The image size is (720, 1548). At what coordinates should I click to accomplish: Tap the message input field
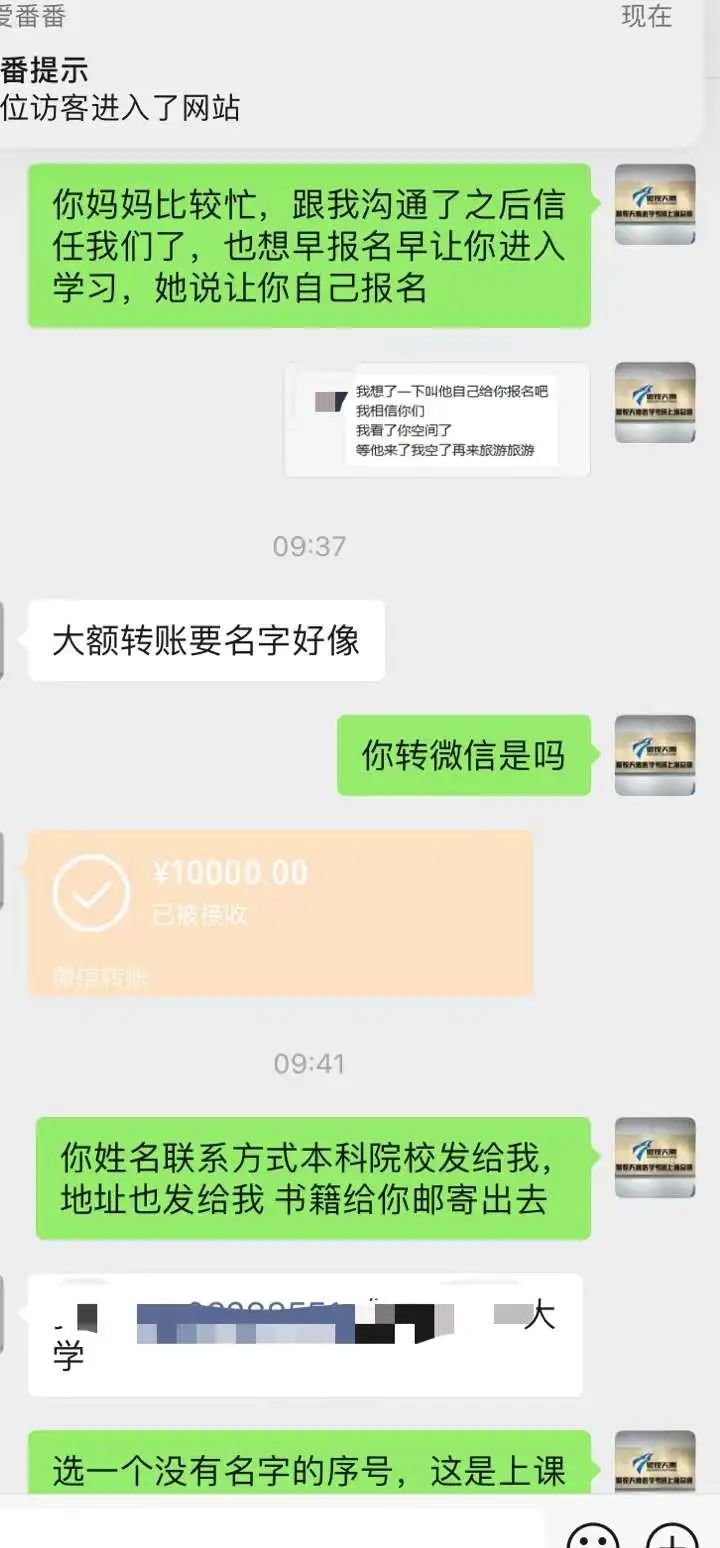[x=270, y=1532]
